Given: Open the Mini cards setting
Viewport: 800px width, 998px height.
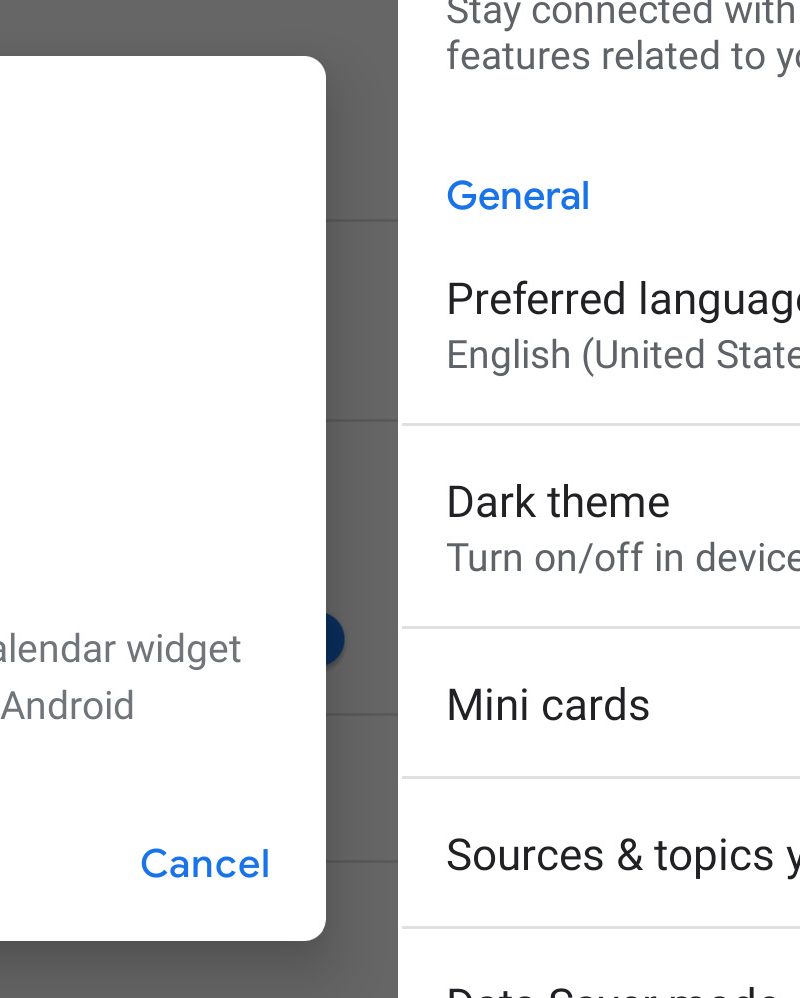Looking at the screenshot, I should pyautogui.click(x=600, y=705).
